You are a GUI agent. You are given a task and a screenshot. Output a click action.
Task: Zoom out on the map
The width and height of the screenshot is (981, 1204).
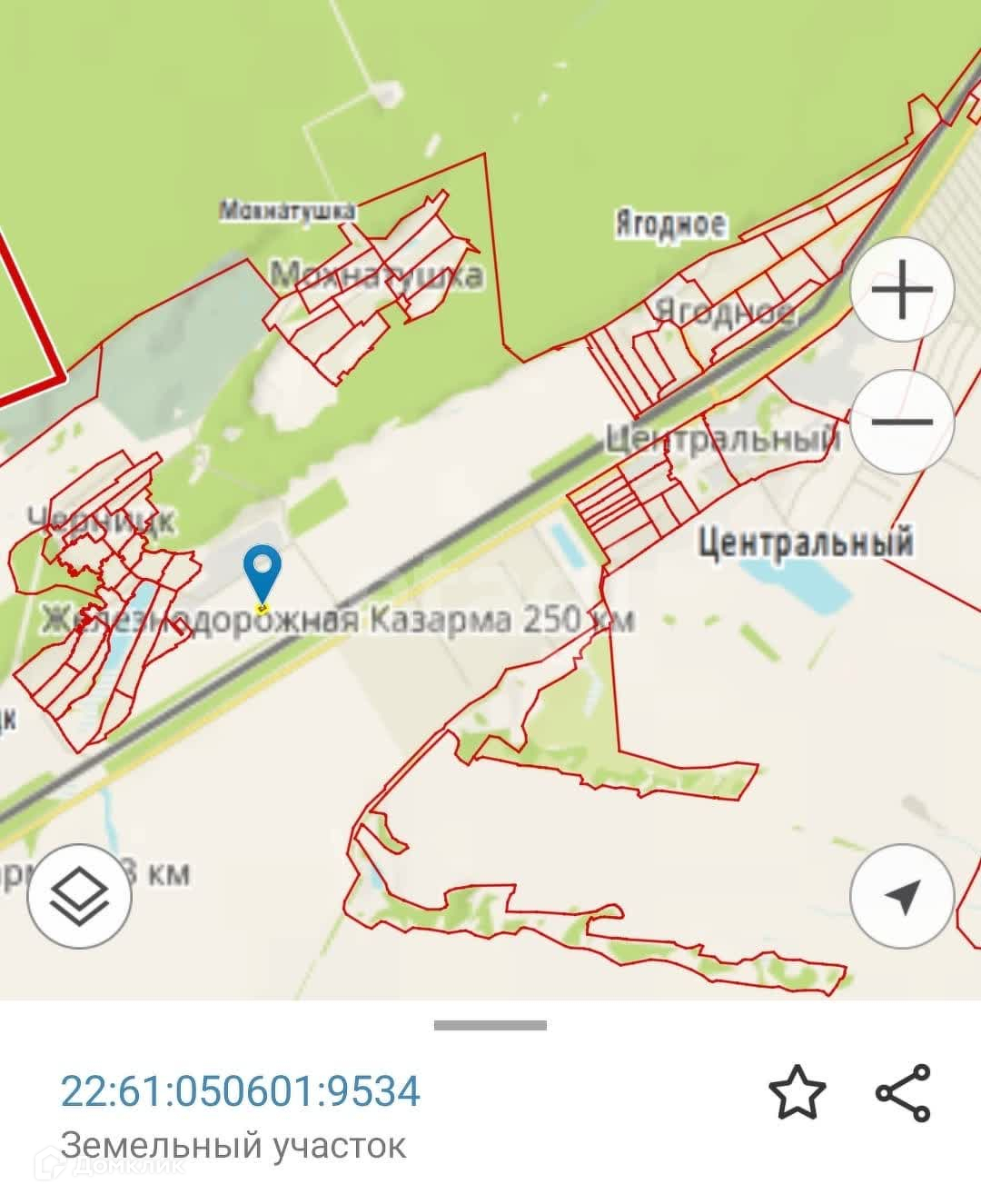click(901, 420)
